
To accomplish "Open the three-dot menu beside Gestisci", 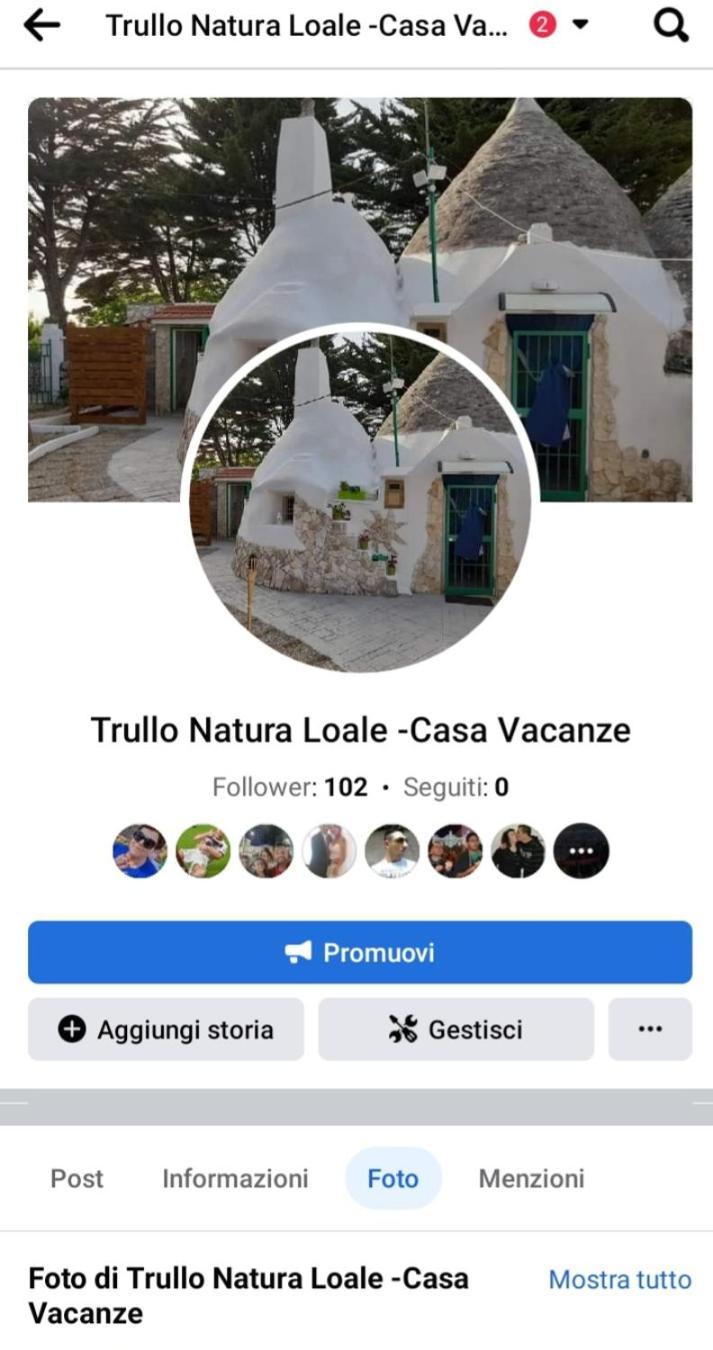I will [x=650, y=1029].
